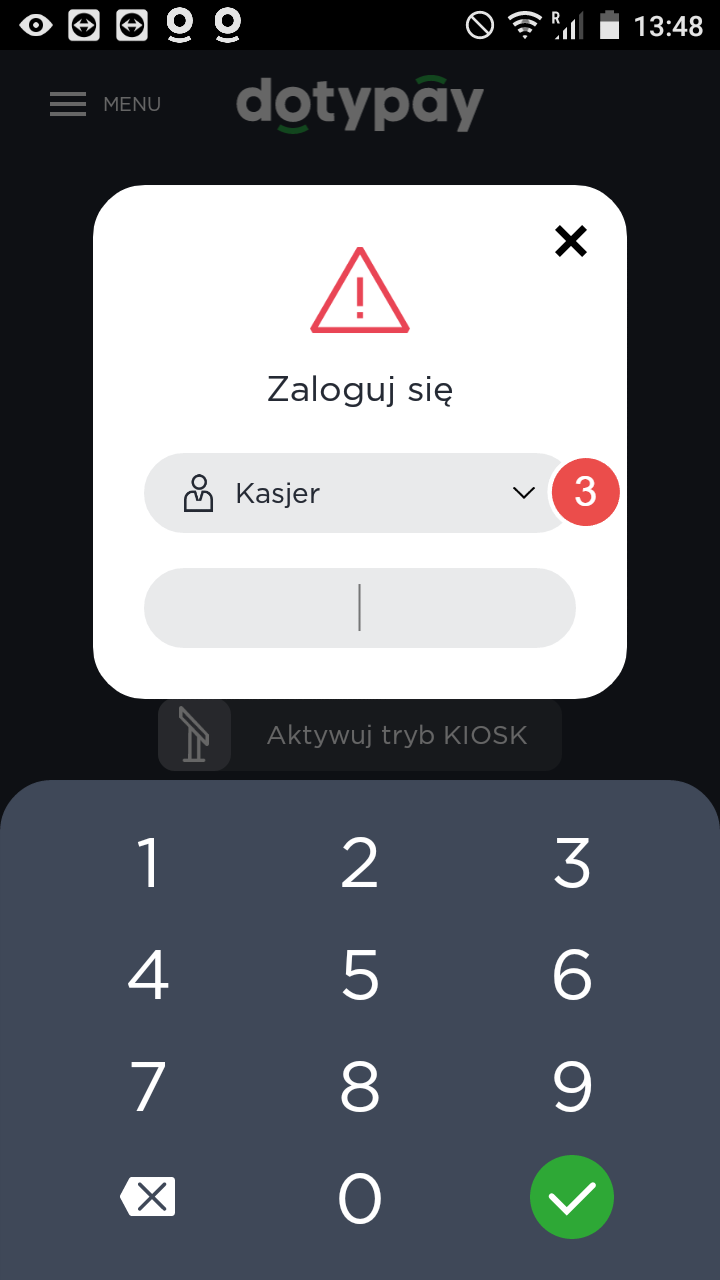Enter digit 5 on the keypad
This screenshot has width=720, height=1280.
360,975
